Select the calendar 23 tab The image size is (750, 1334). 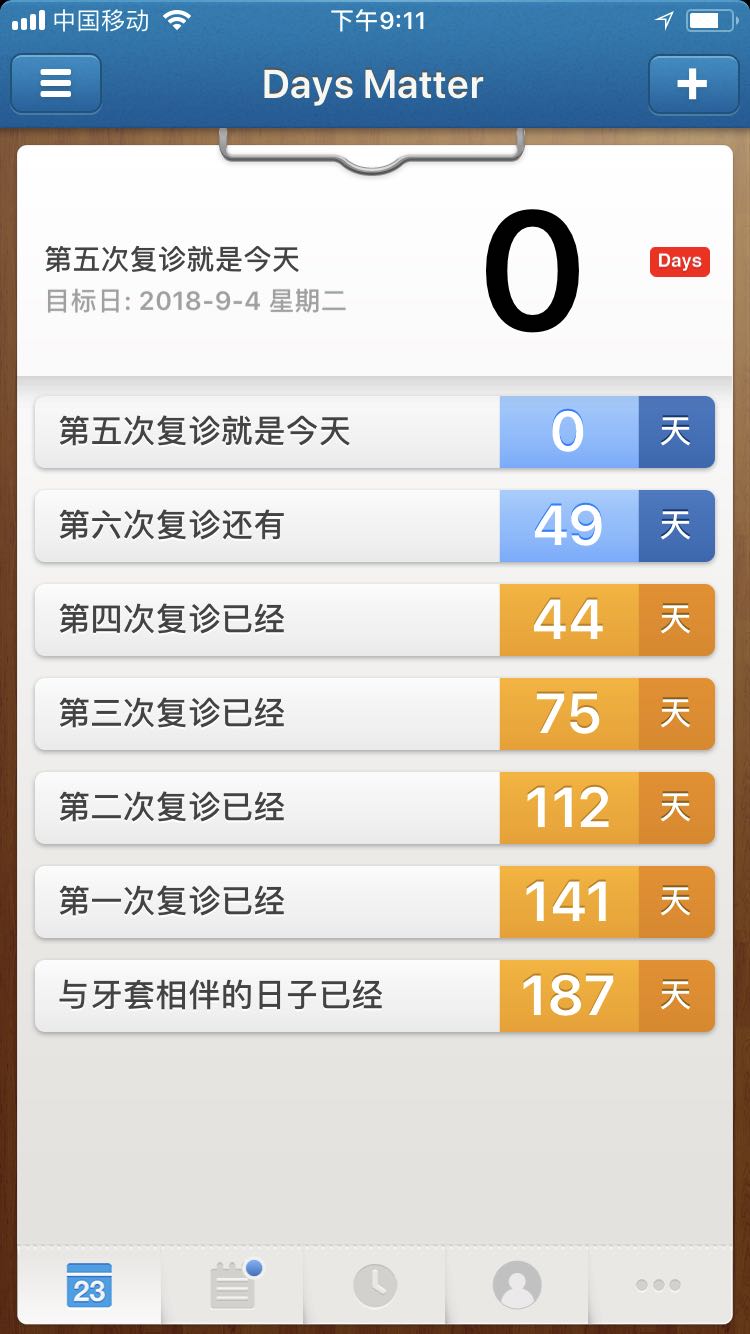[x=89, y=1285]
